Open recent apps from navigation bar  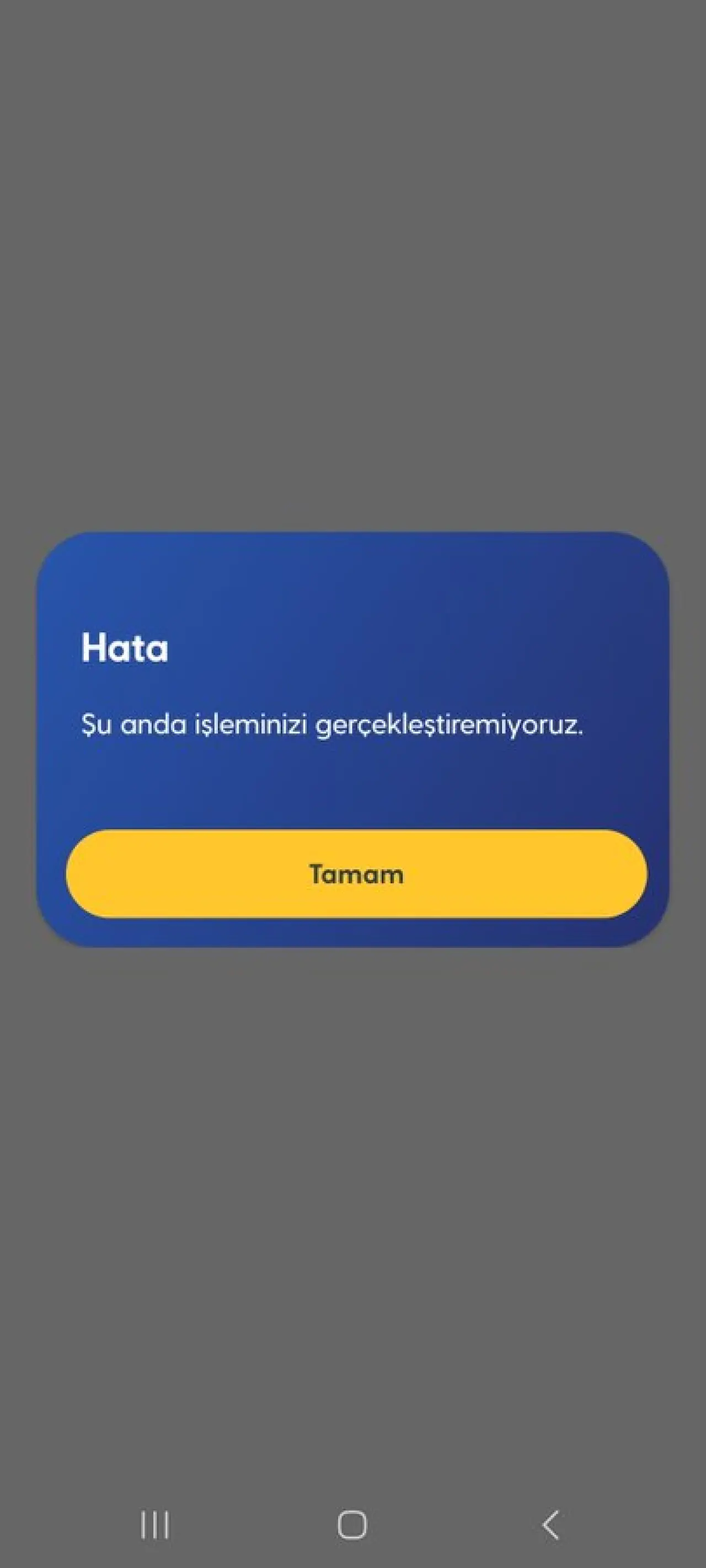[x=155, y=1525]
